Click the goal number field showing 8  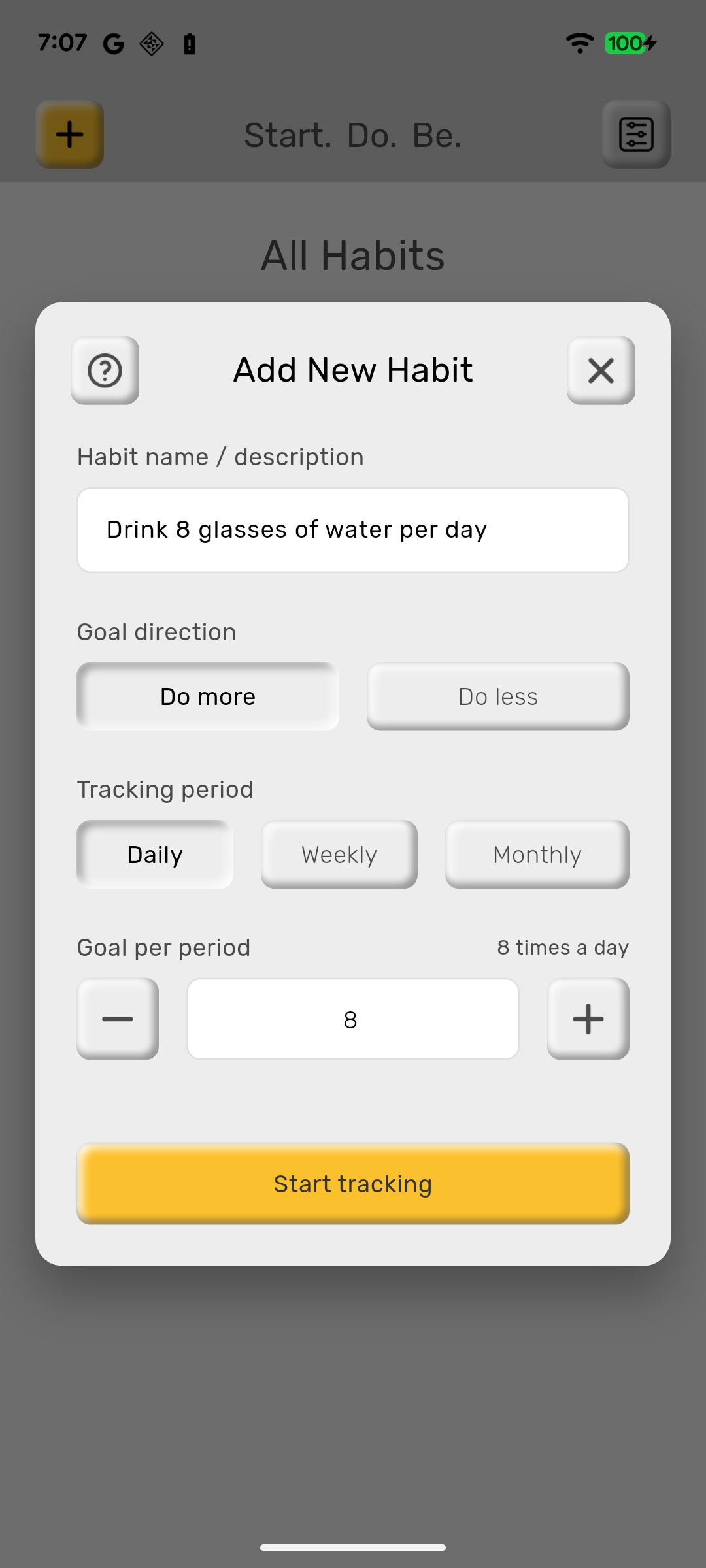352,1019
